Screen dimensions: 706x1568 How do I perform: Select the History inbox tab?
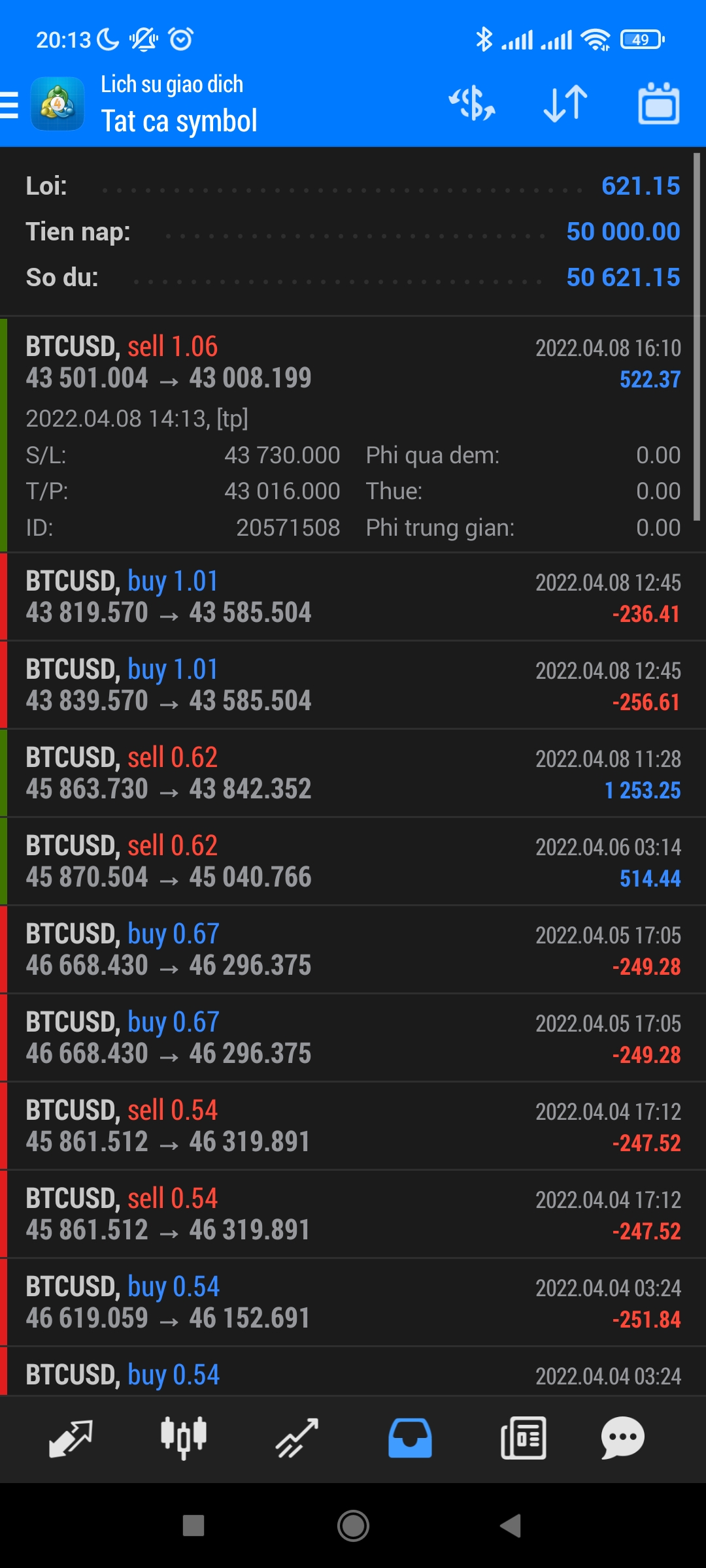[410, 1438]
